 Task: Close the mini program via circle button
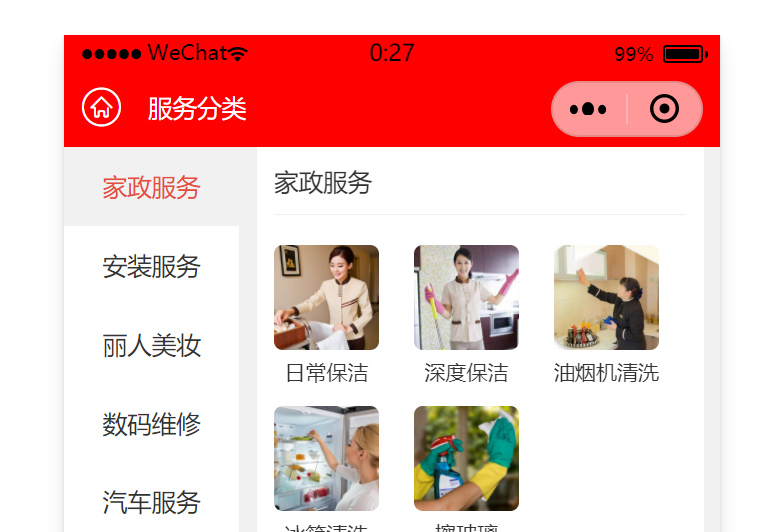coord(664,109)
